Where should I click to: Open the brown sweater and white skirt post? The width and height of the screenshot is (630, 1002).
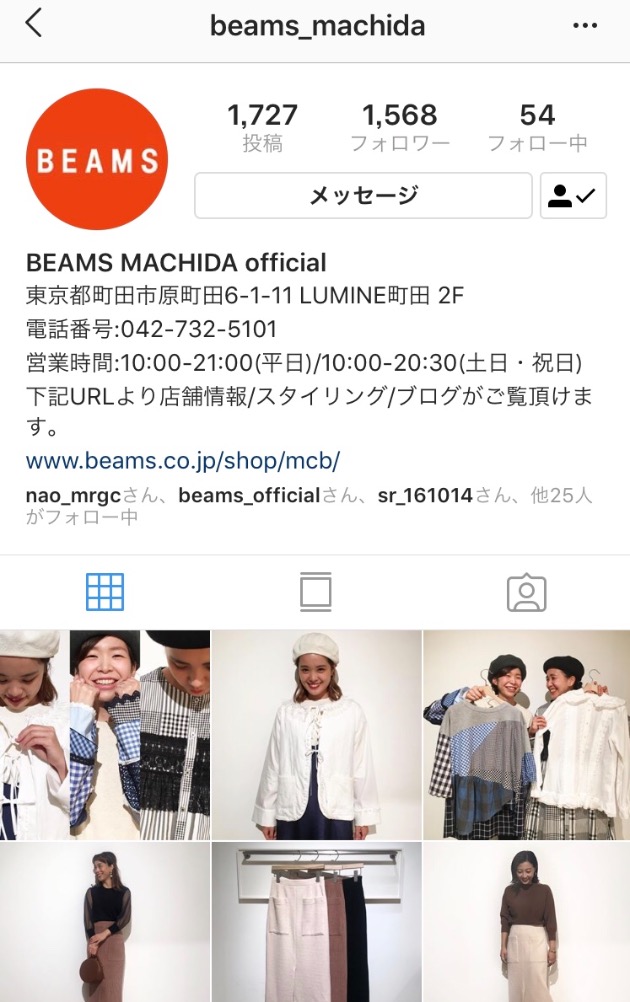(526, 922)
